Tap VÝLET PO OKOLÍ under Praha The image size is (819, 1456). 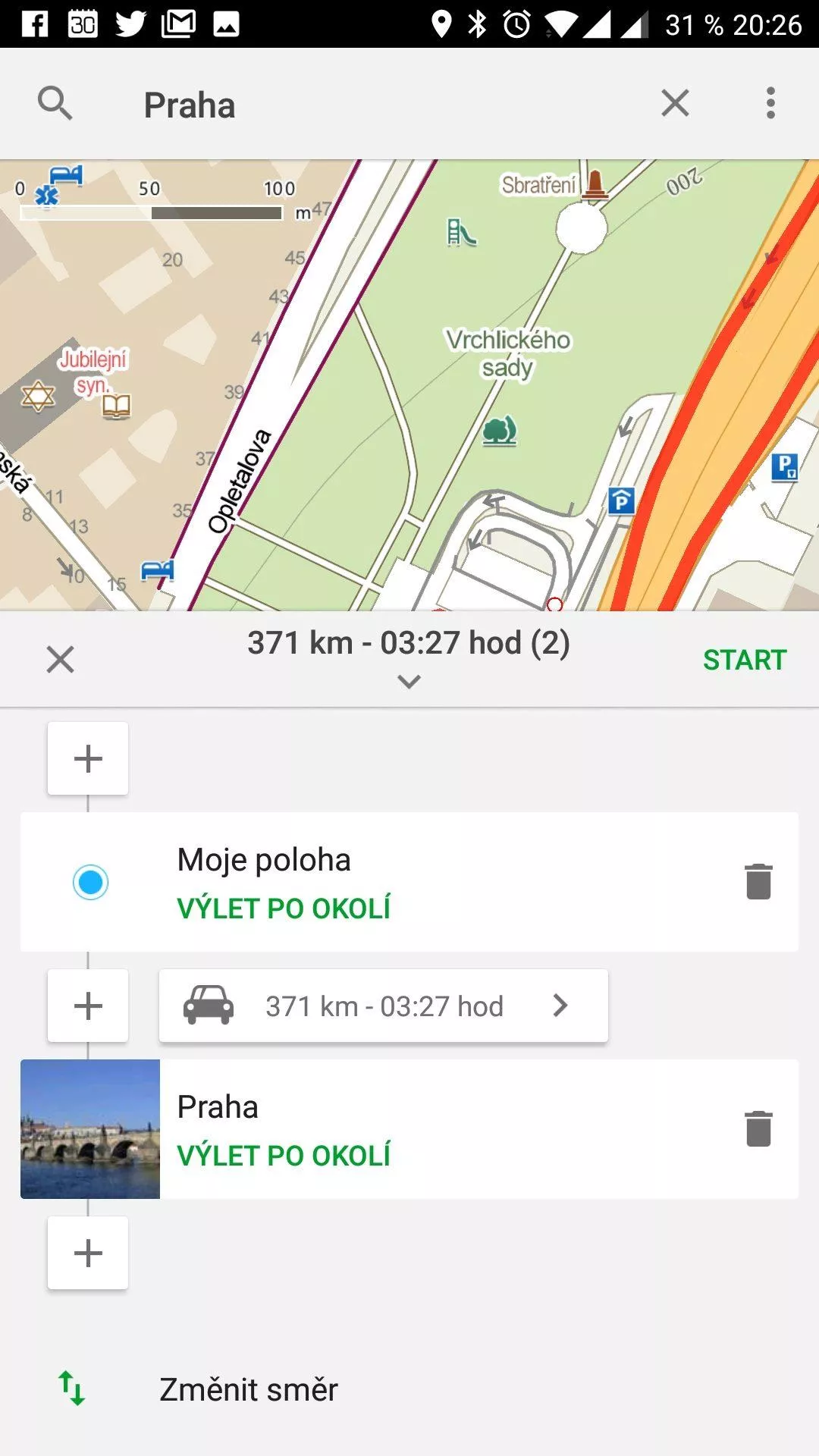pos(284,1156)
